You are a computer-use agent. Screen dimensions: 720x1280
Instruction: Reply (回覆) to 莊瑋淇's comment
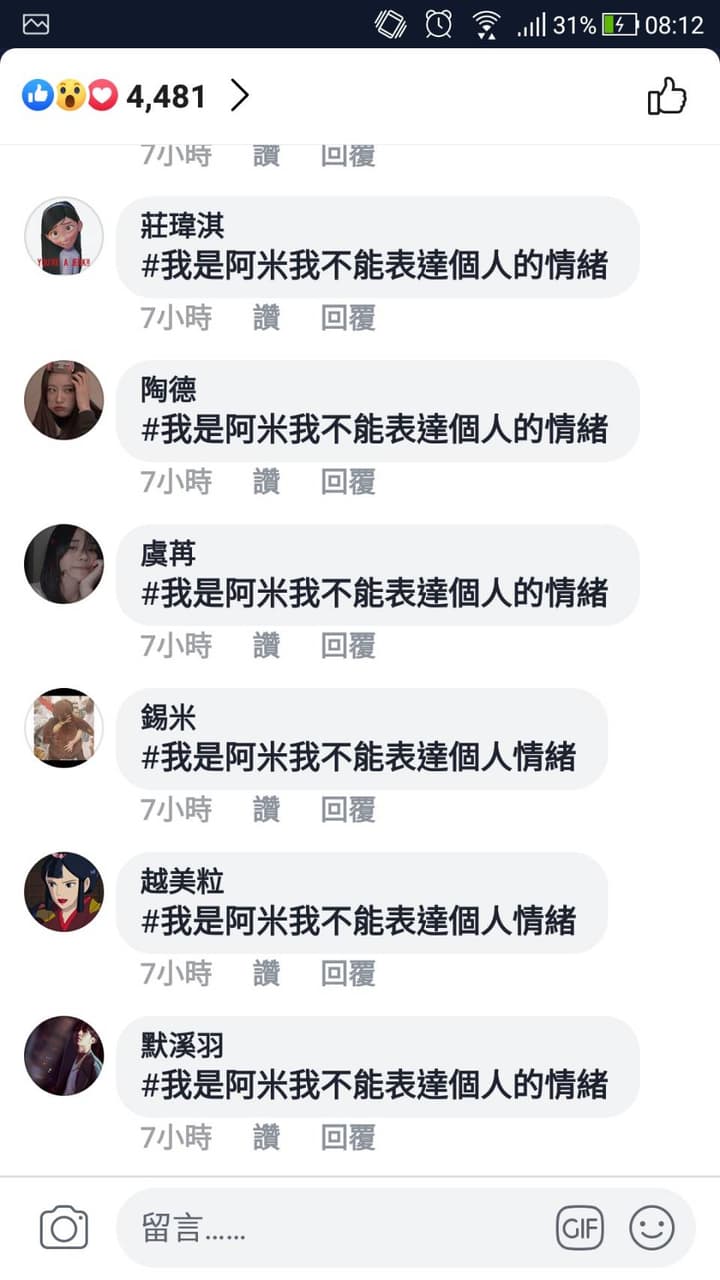(x=347, y=319)
